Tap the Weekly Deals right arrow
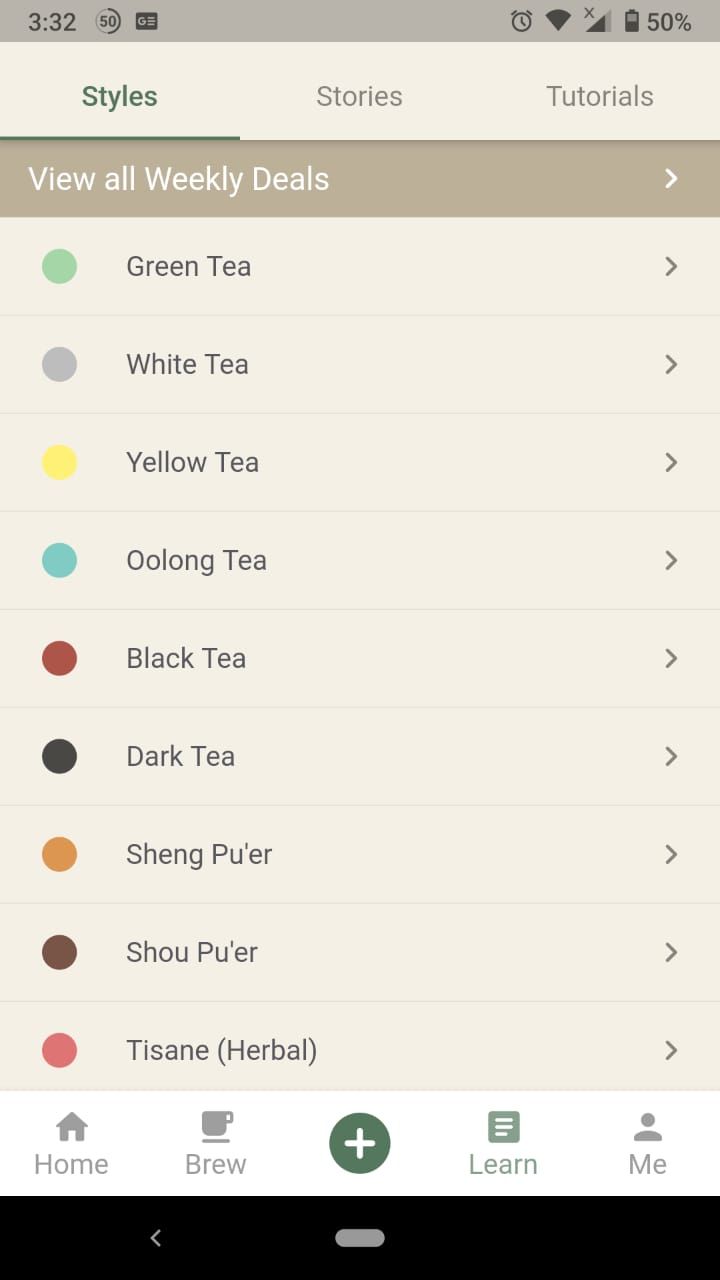This screenshot has width=720, height=1280. tap(670, 178)
